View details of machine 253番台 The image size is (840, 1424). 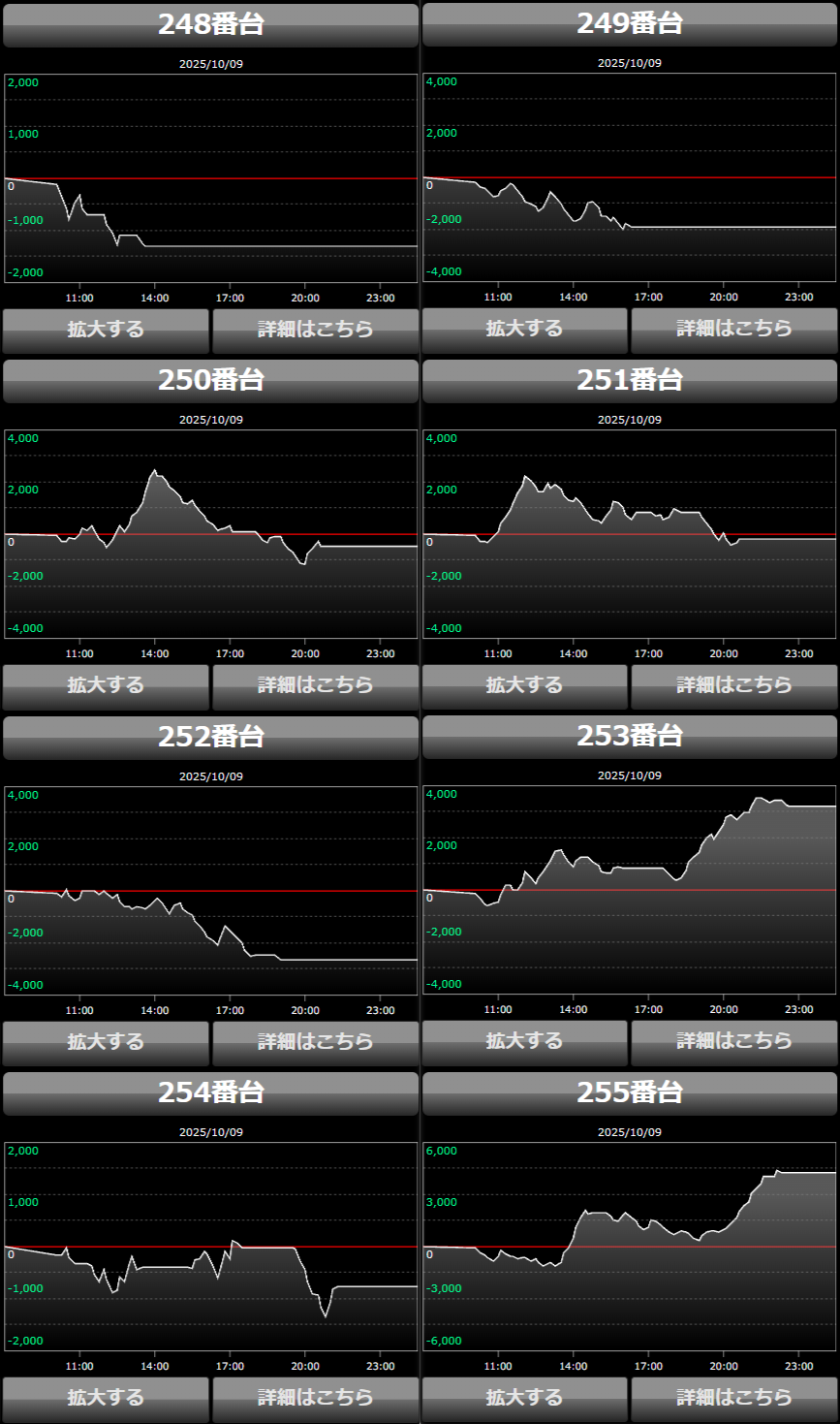pos(733,1041)
